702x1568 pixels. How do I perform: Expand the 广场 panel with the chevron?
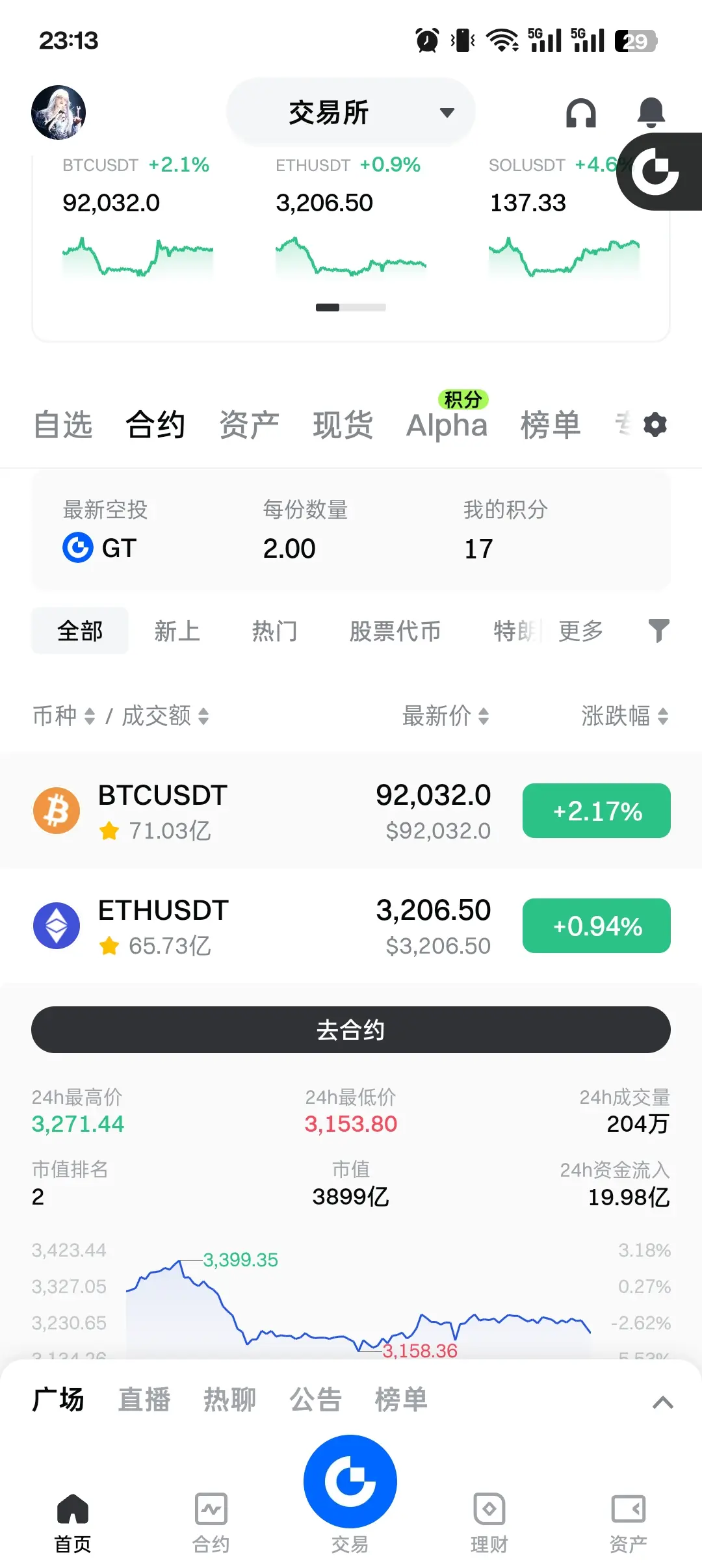tap(662, 1402)
